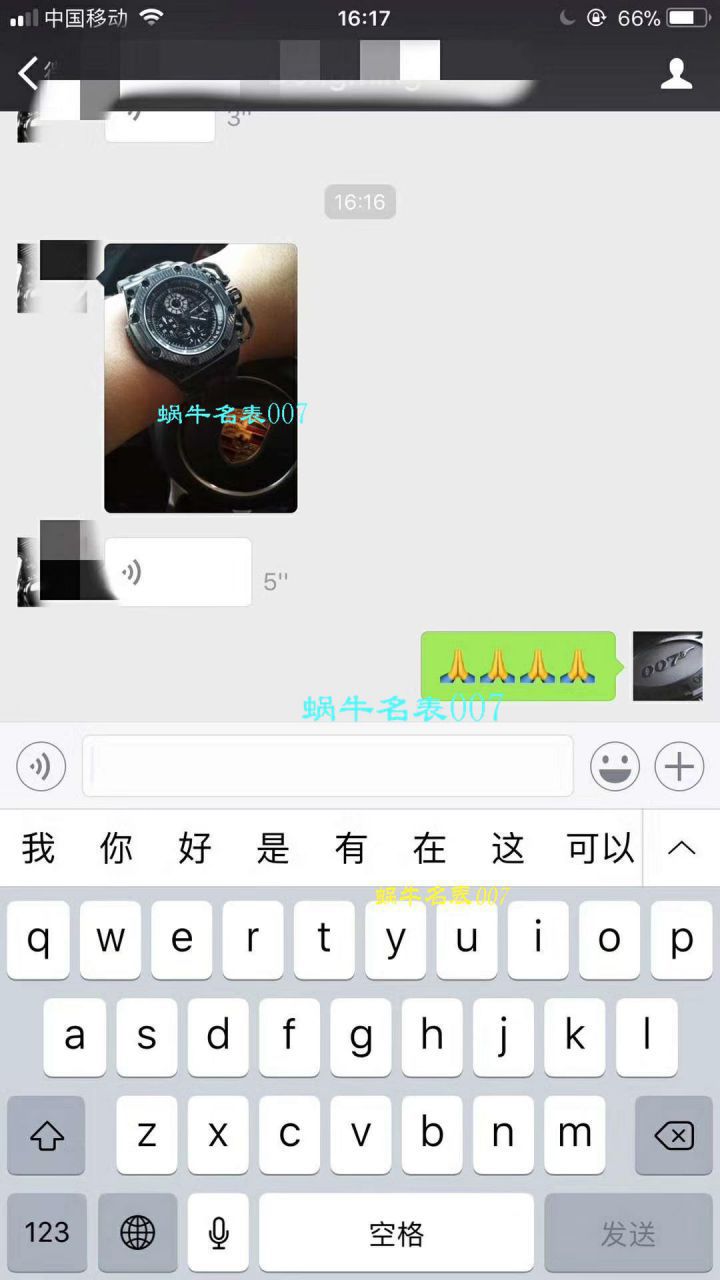This screenshot has height=1280, width=720.
Task: Switch to voice input mode
Action: (41, 767)
